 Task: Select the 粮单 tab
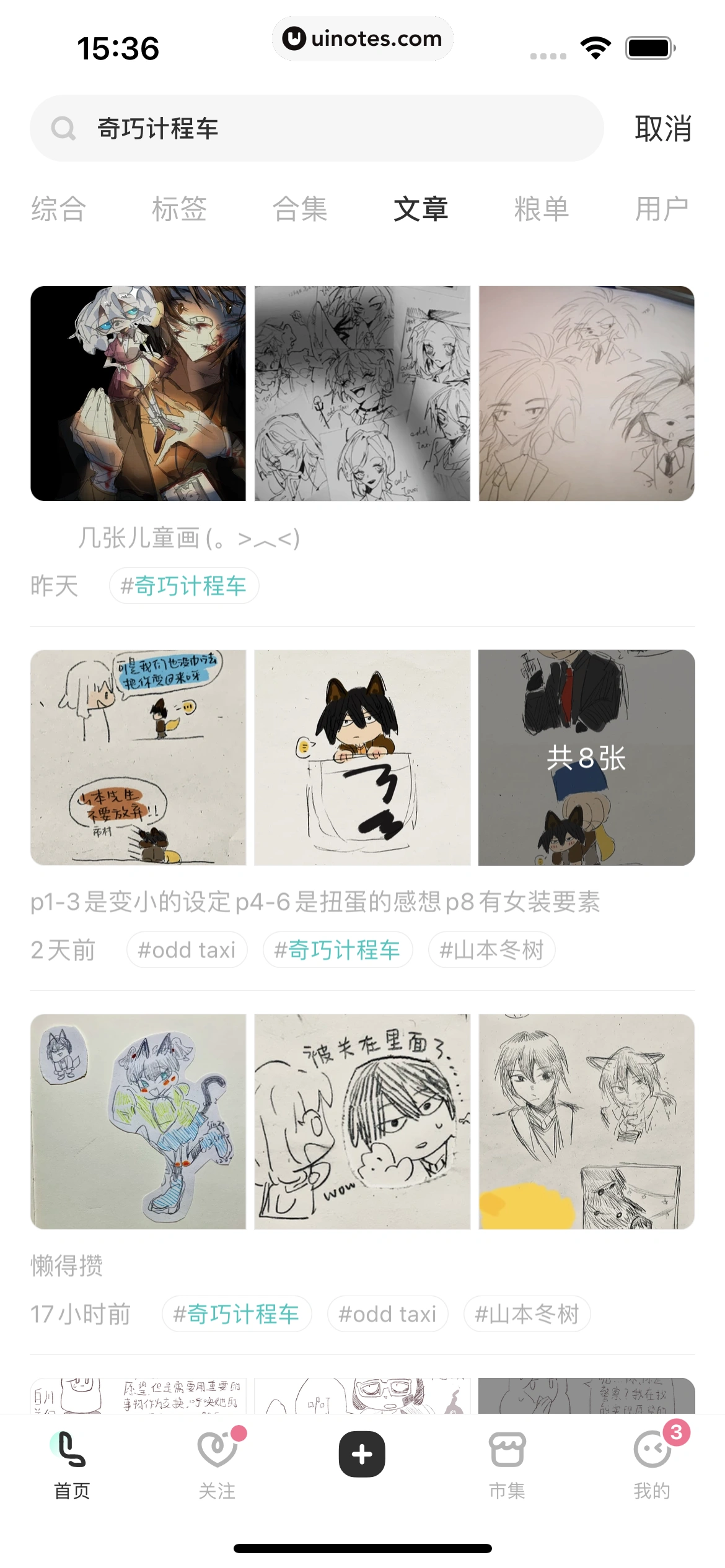click(x=542, y=209)
